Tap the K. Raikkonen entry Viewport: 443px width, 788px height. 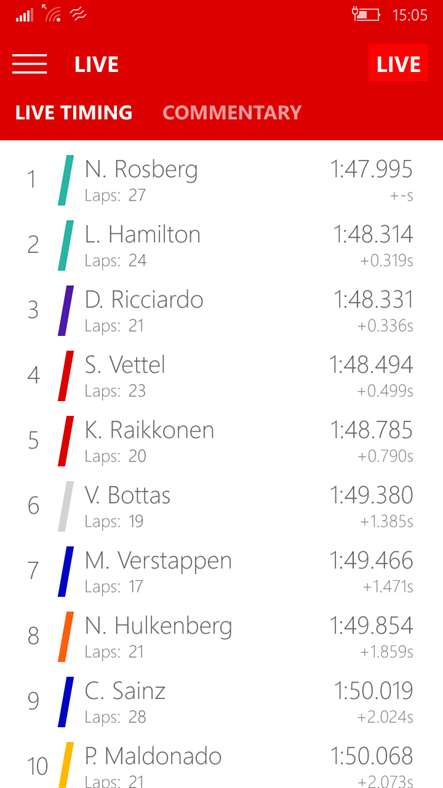[x=222, y=441]
